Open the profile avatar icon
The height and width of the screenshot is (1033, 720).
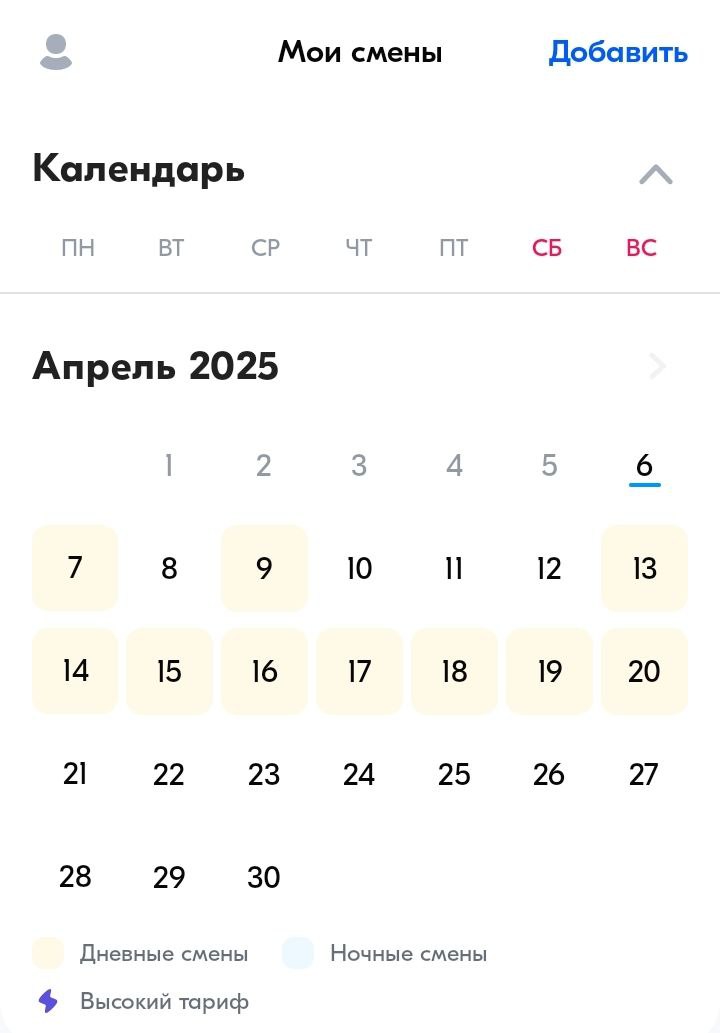click(x=56, y=52)
